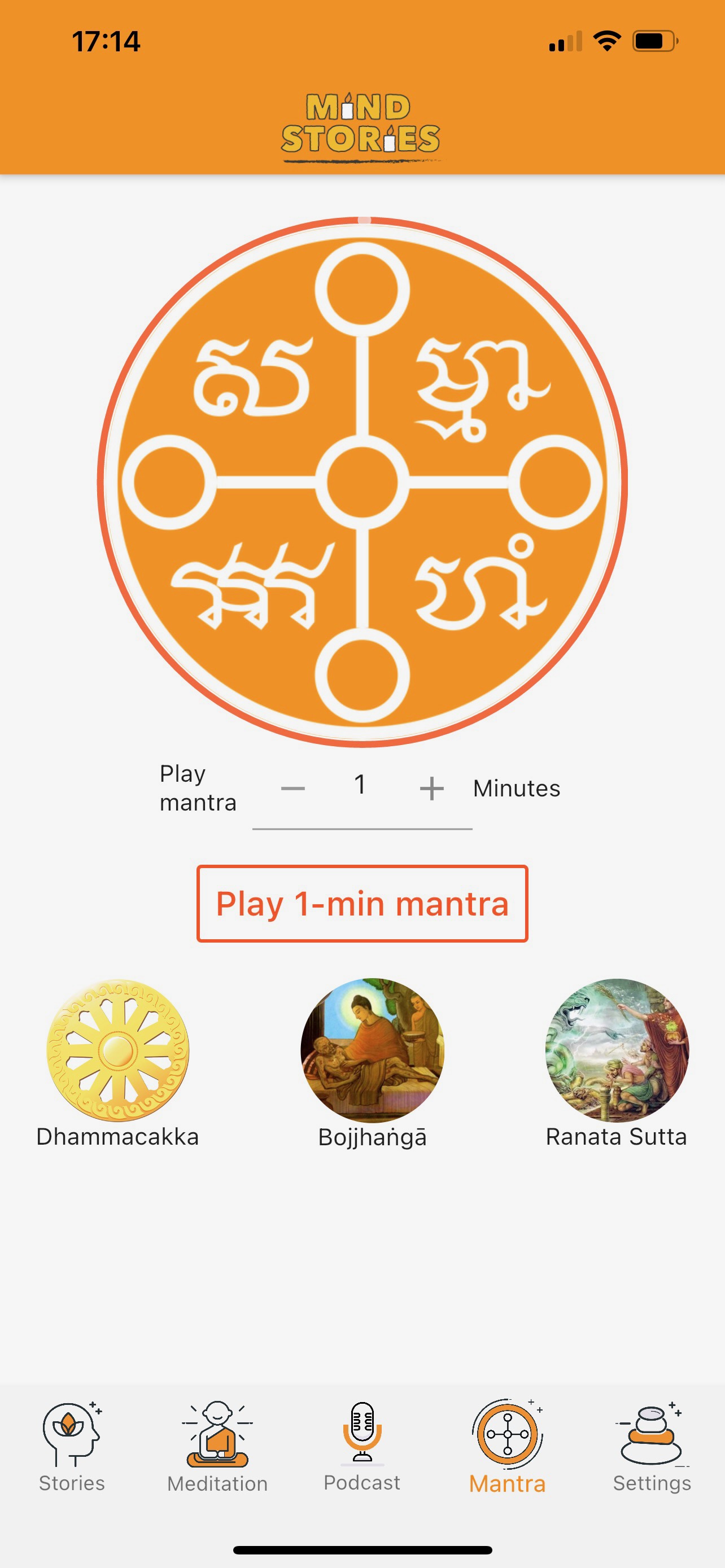Select the Bojjhaṅgā chant
Image resolution: width=725 pixels, height=1568 pixels.
[373, 1050]
